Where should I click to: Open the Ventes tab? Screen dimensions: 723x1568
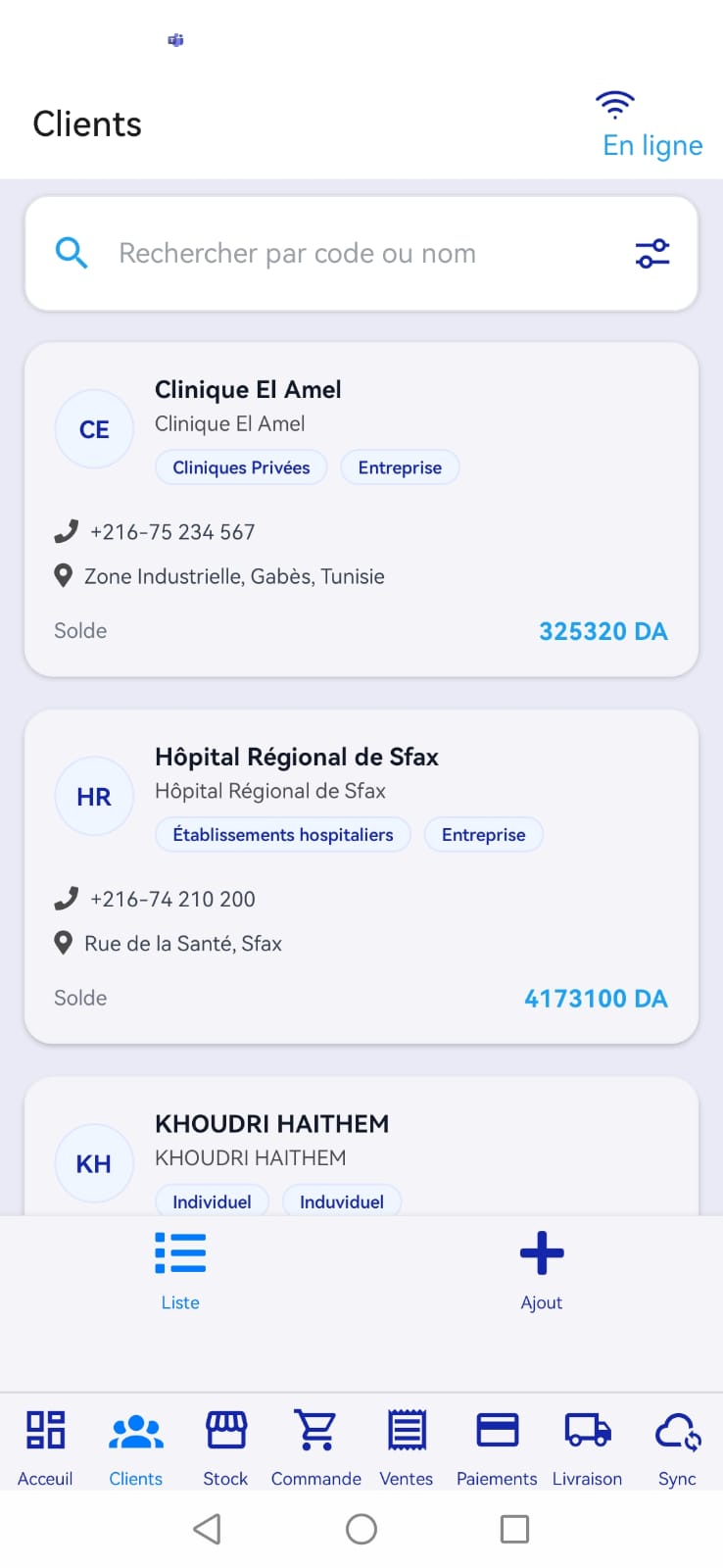pyautogui.click(x=407, y=1447)
